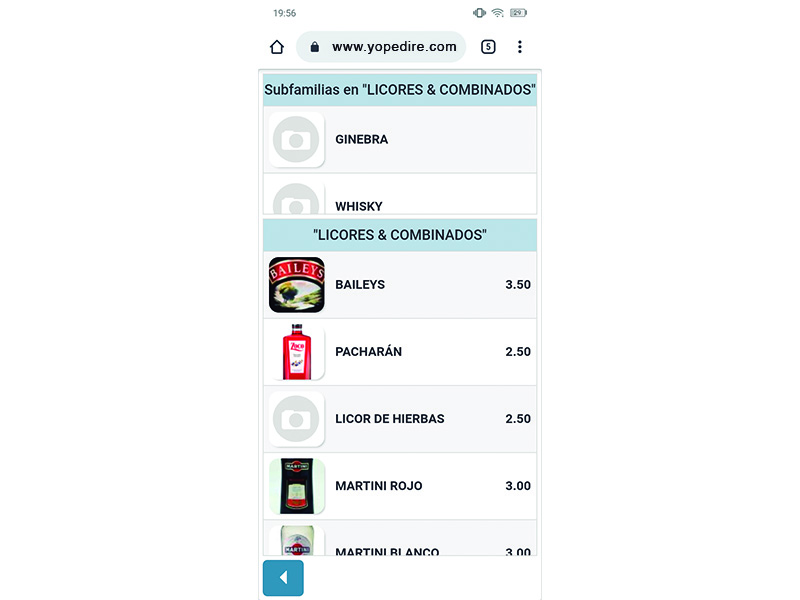Open the GINEBRA subfamily

[x=400, y=140]
